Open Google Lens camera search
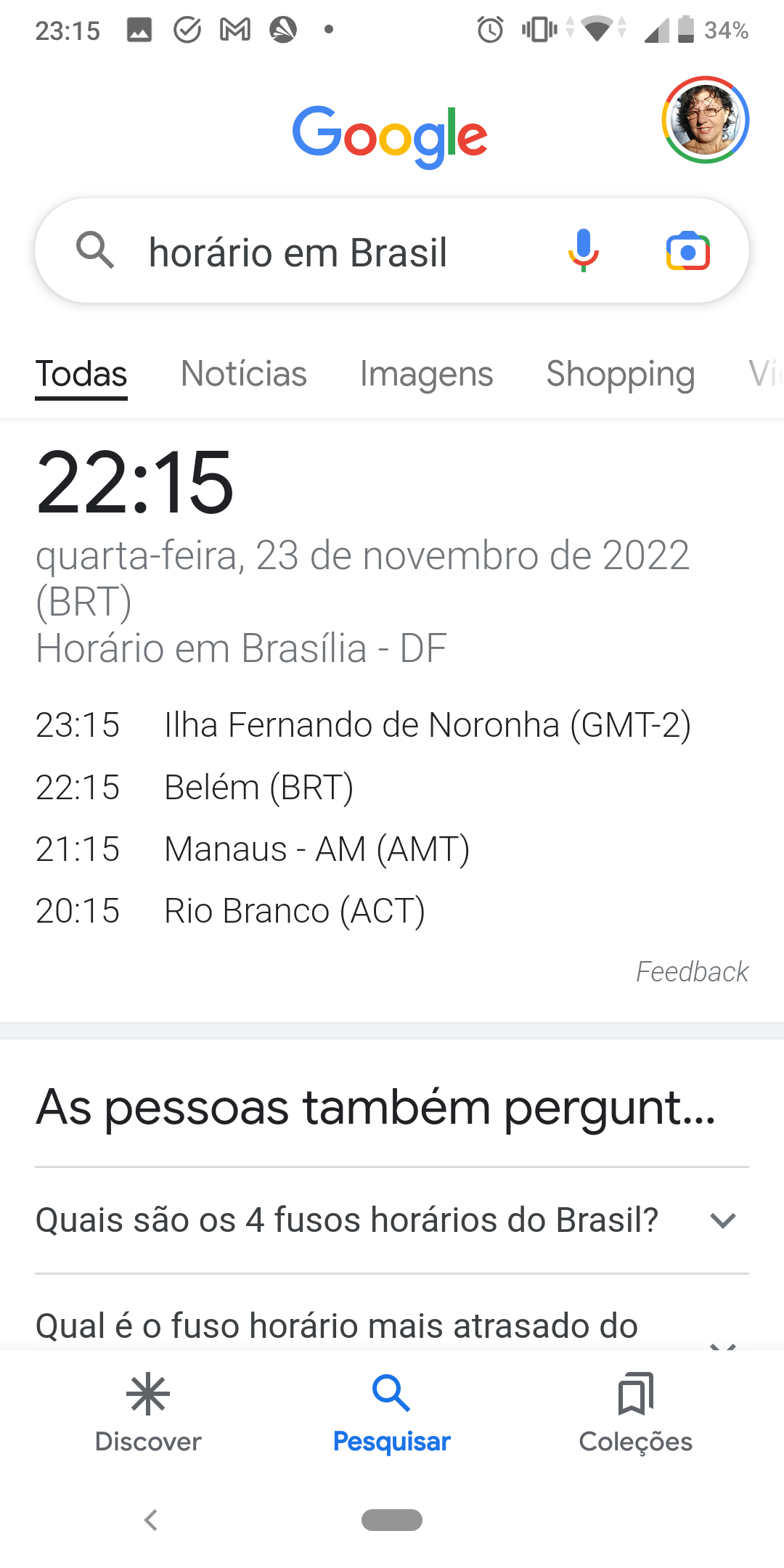Image resolution: width=784 pixels, height=1568 pixels. click(x=688, y=251)
